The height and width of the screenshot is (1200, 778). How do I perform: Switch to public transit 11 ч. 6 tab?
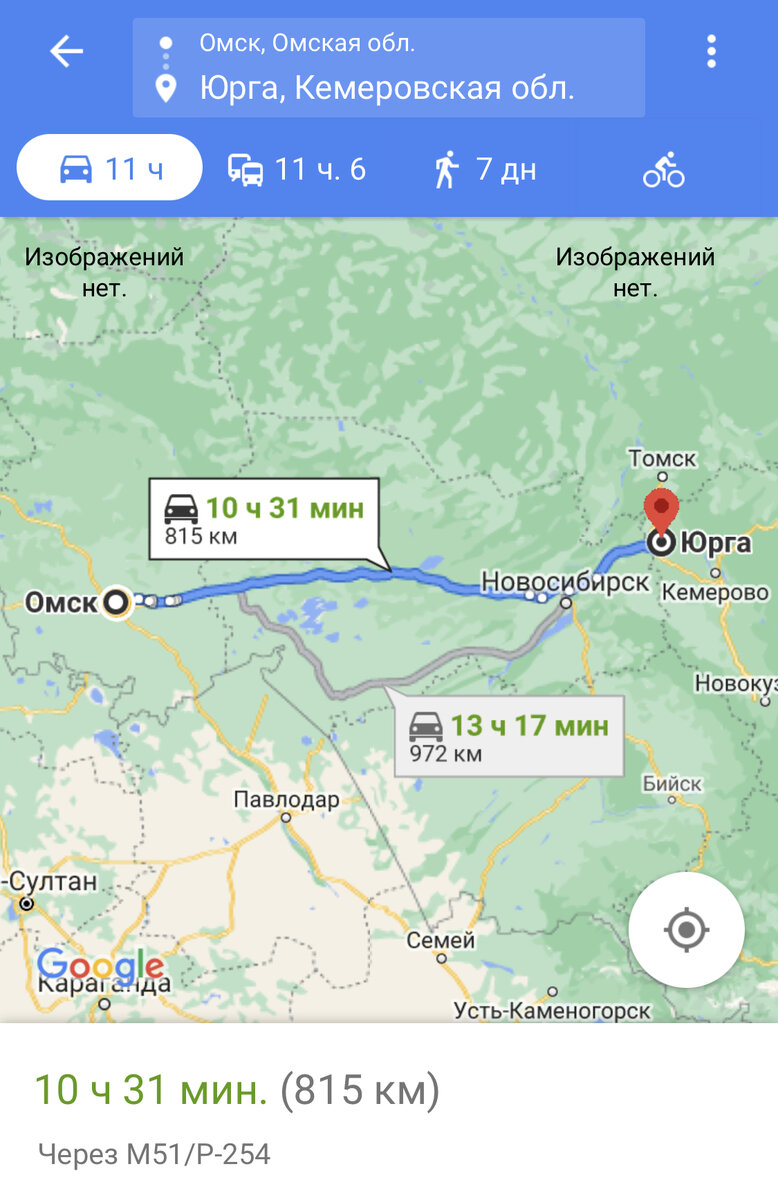point(297,169)
